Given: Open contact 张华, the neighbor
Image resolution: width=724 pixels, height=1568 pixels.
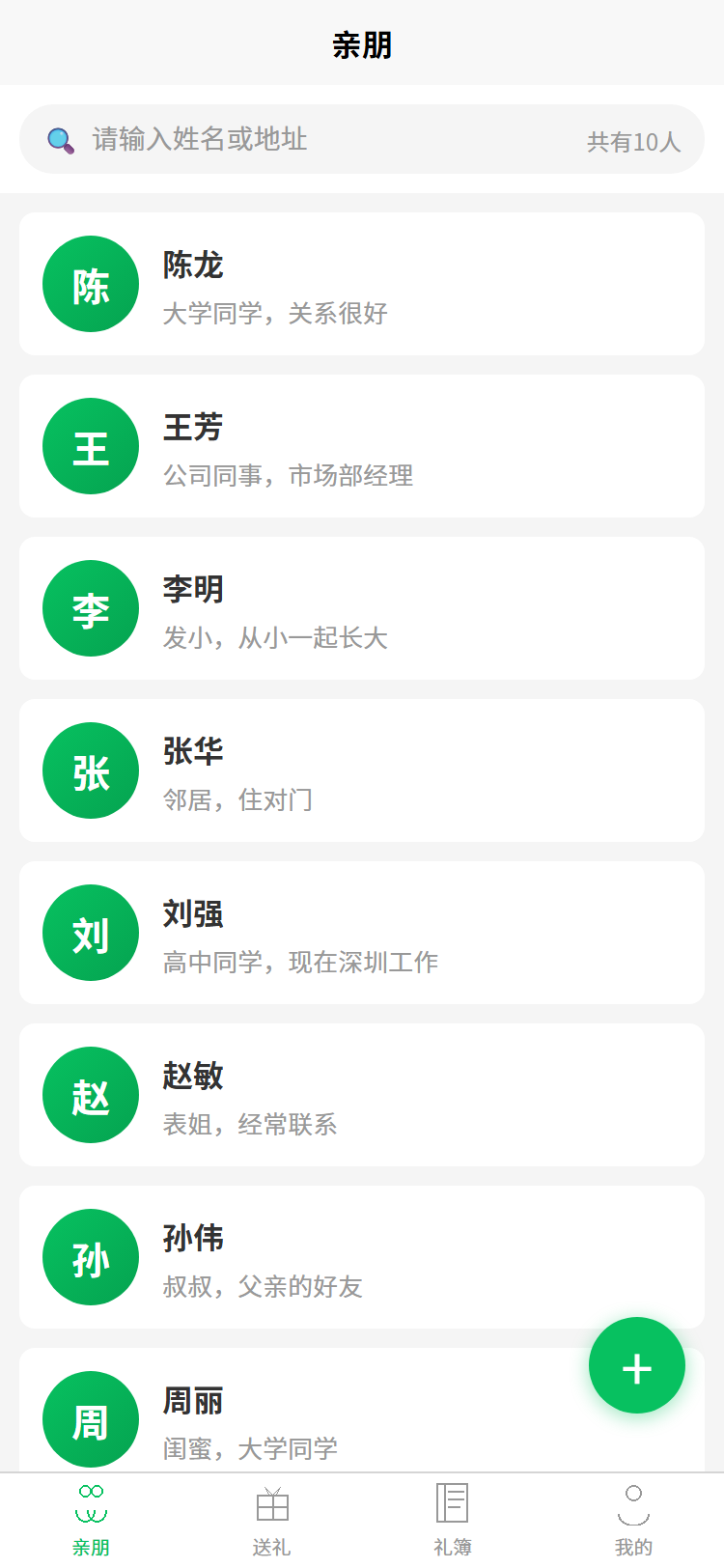Looking at the screenshot, I should point(361,770).
